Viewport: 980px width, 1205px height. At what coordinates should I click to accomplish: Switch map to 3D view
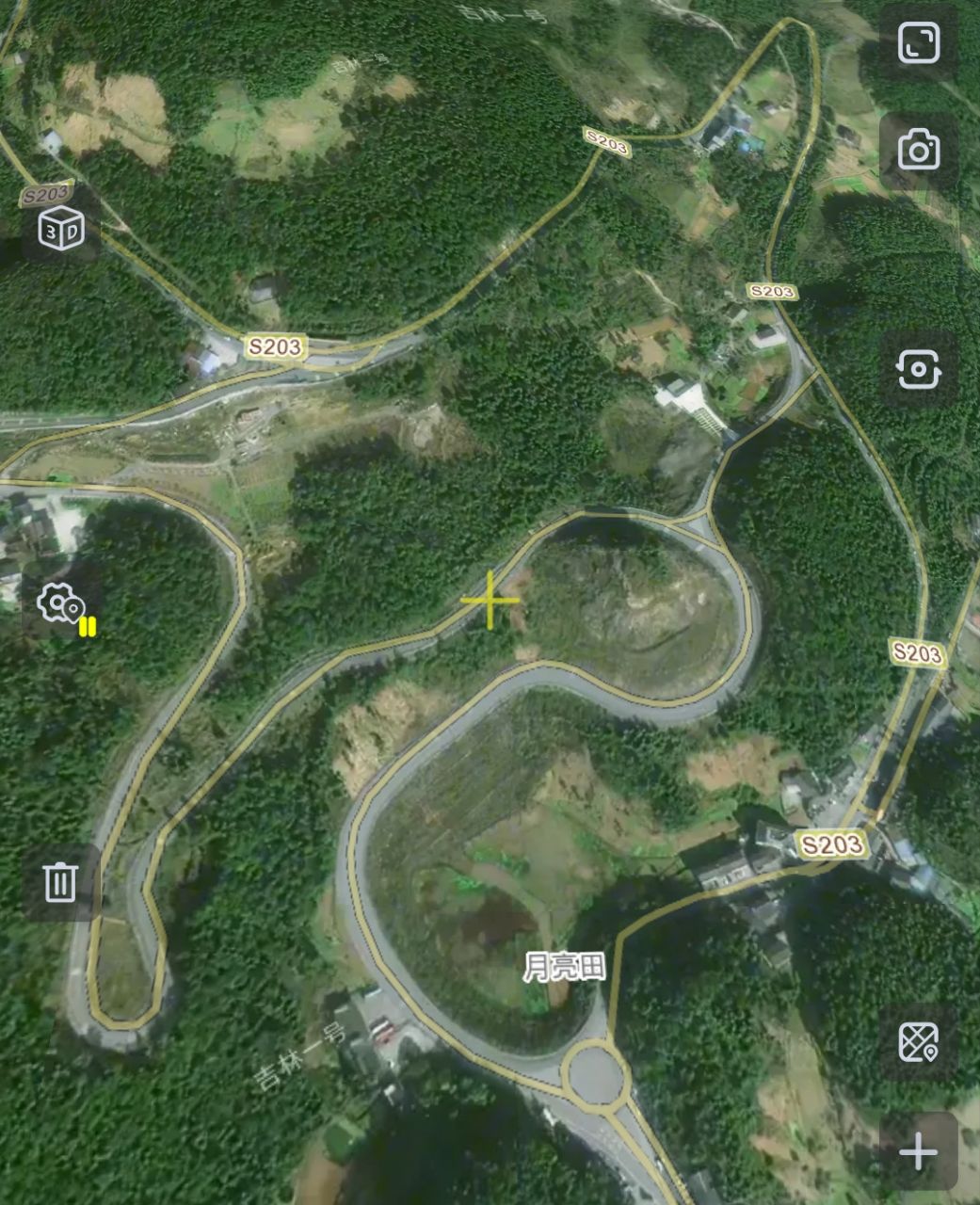click(61, 229)
